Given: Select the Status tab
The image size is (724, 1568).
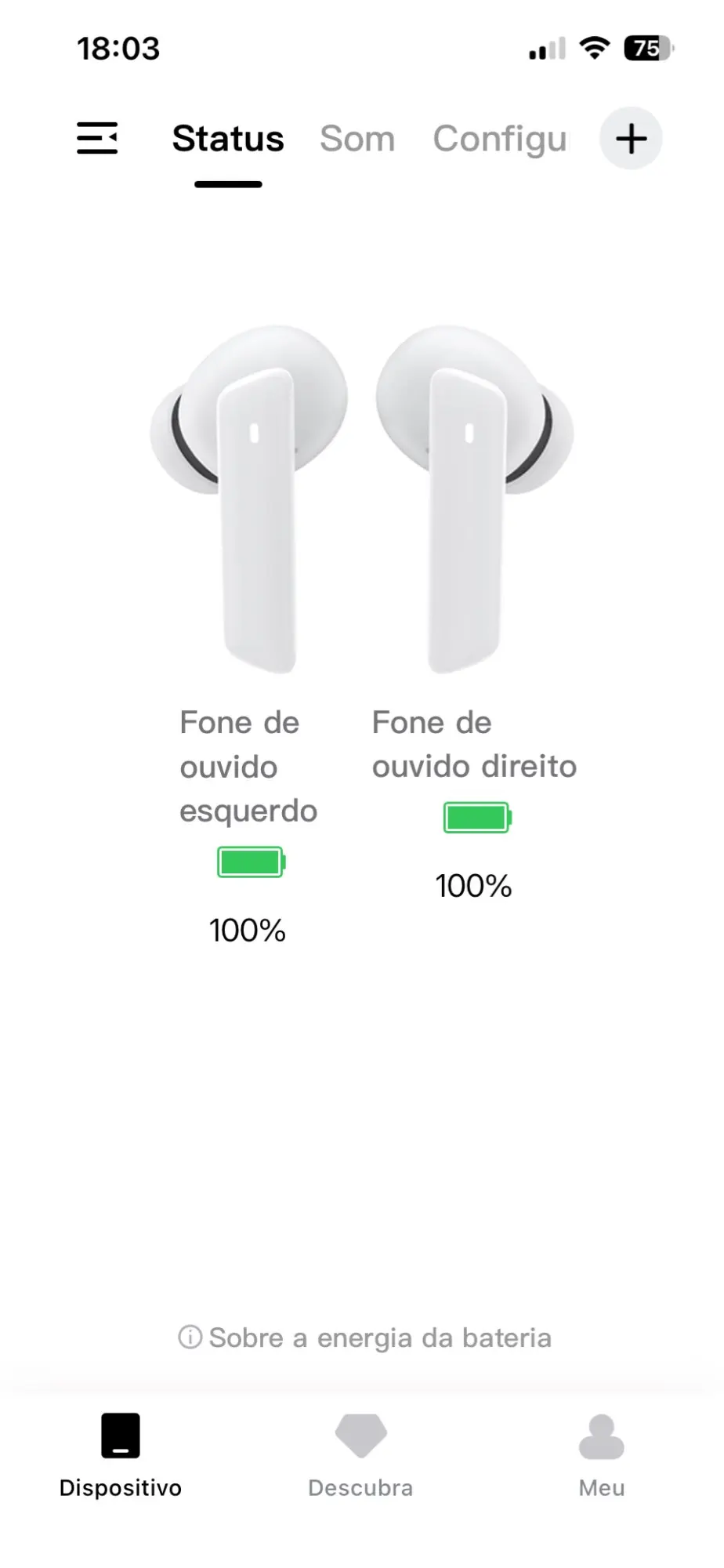Looking at the screenshot, I should coord(228,139).
